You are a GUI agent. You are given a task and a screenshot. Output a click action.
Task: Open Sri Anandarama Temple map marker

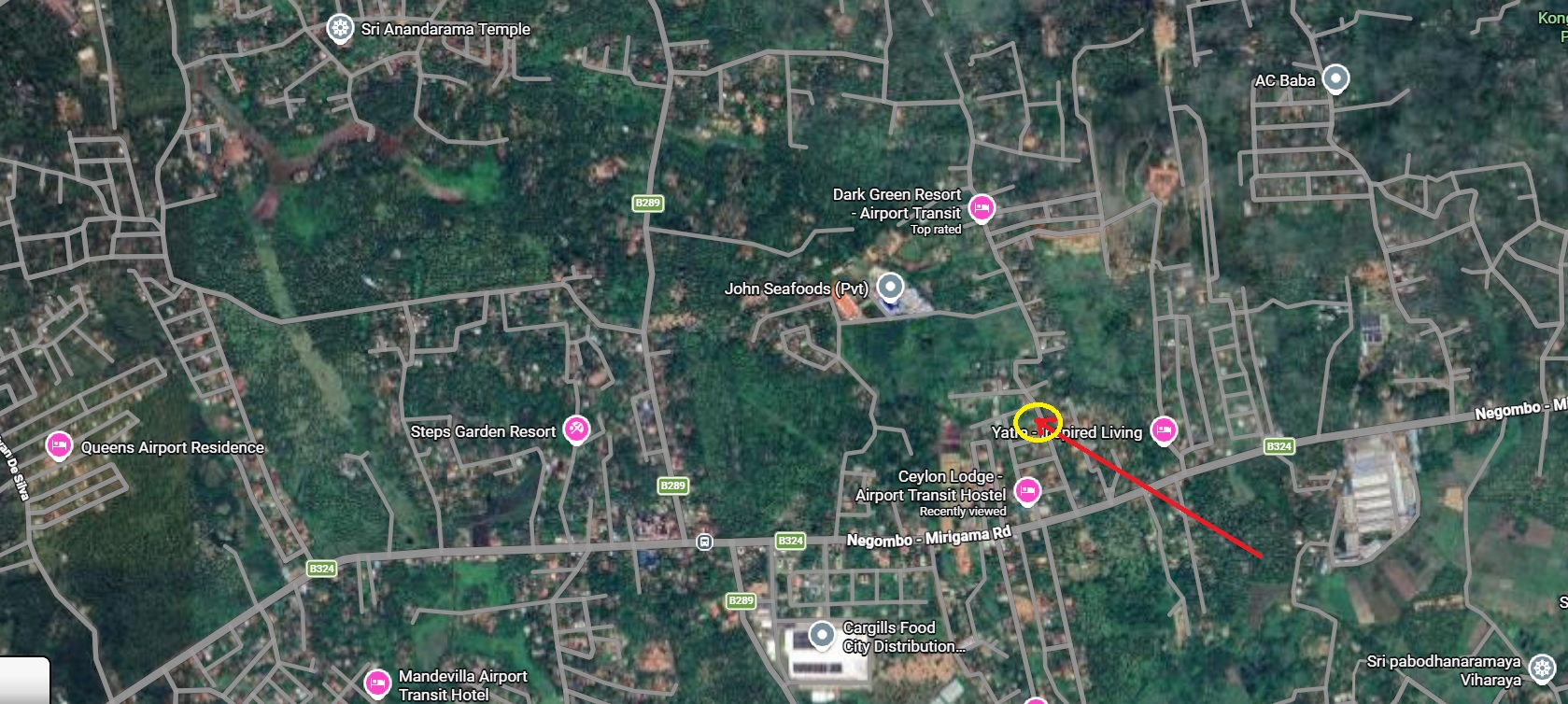[x=340, y=28]
